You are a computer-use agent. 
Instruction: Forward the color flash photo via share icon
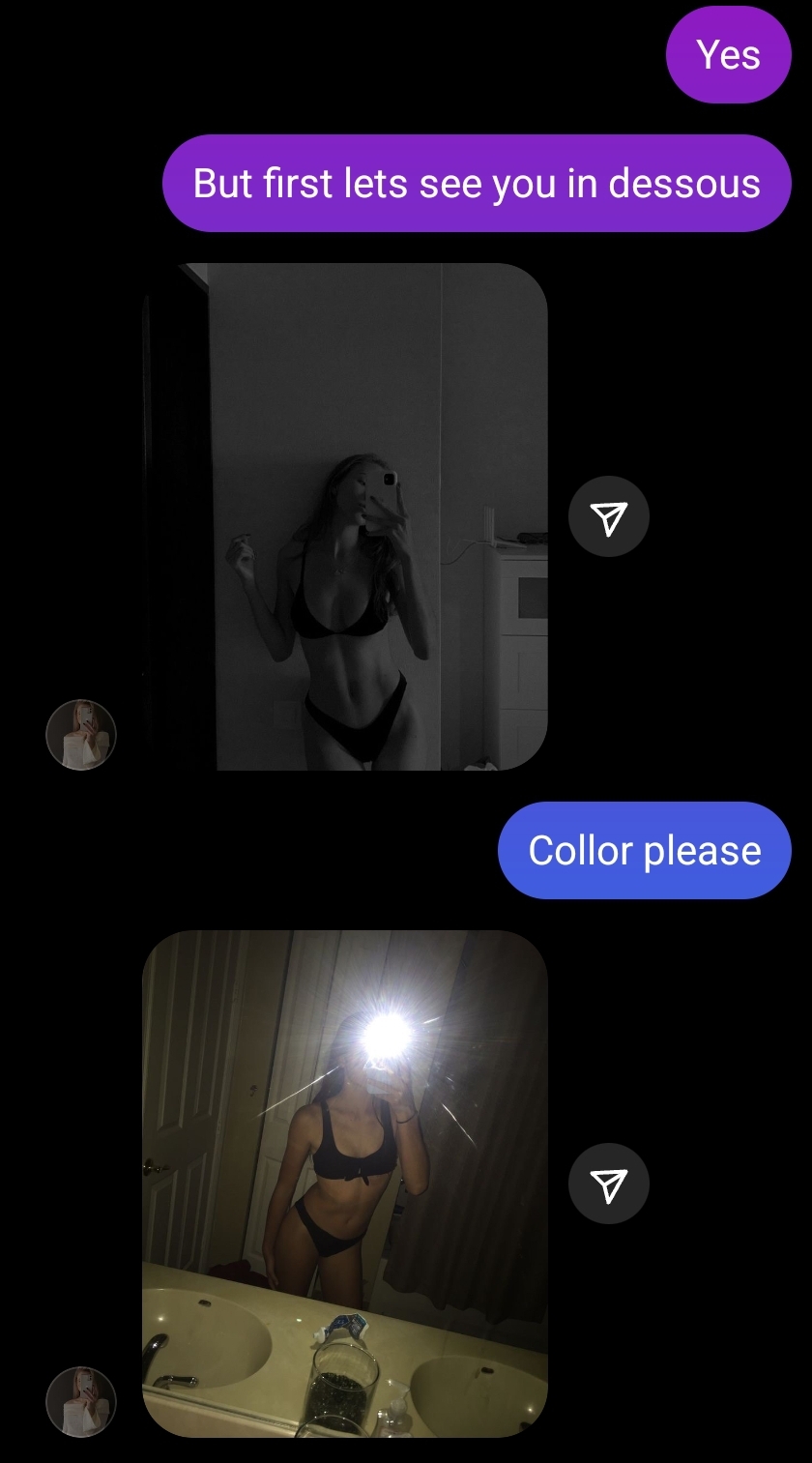tap(608, 1184)
